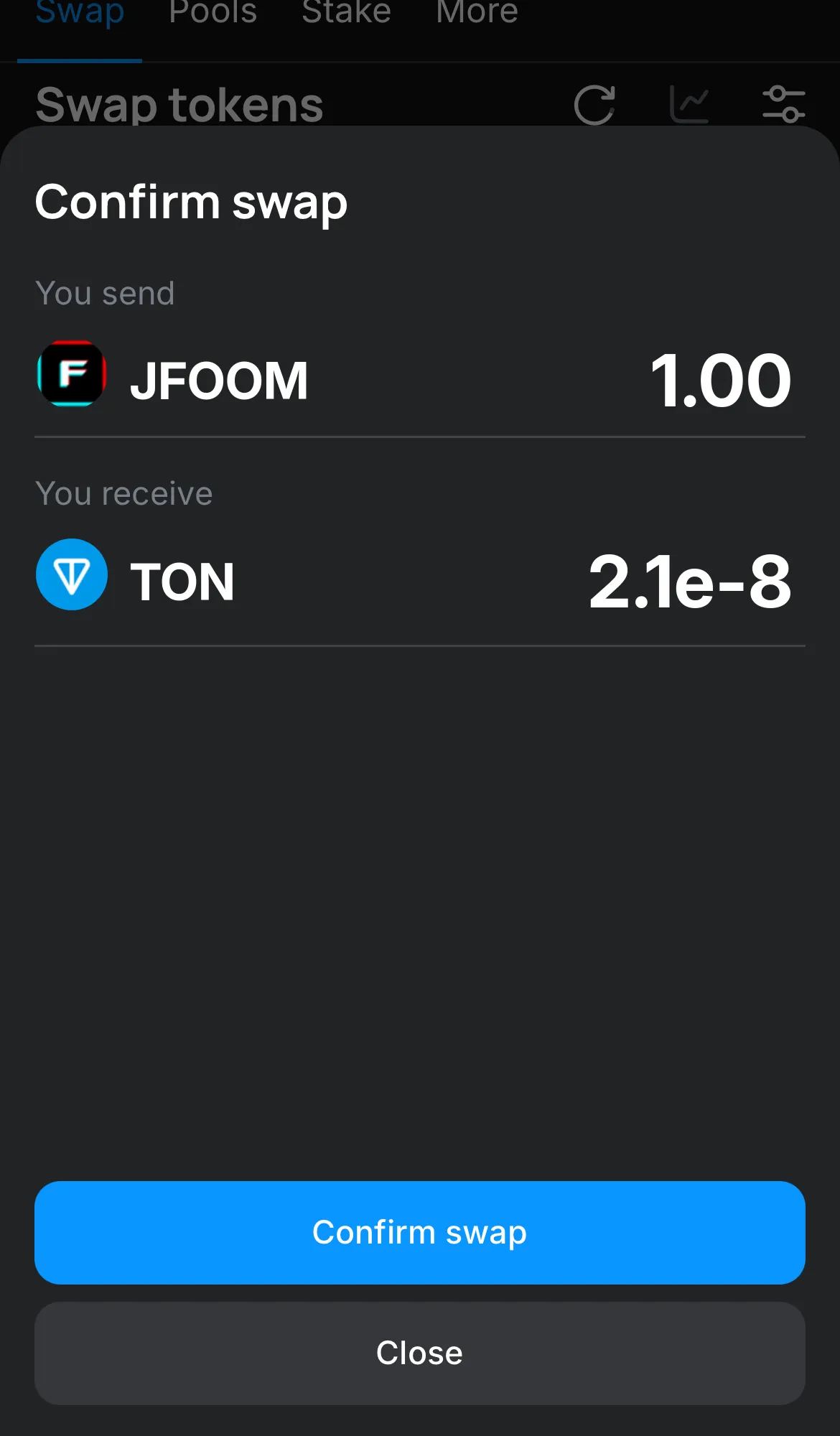Open the More tab
Screen dimensions: 840x1436
click(x=477, y=13)
